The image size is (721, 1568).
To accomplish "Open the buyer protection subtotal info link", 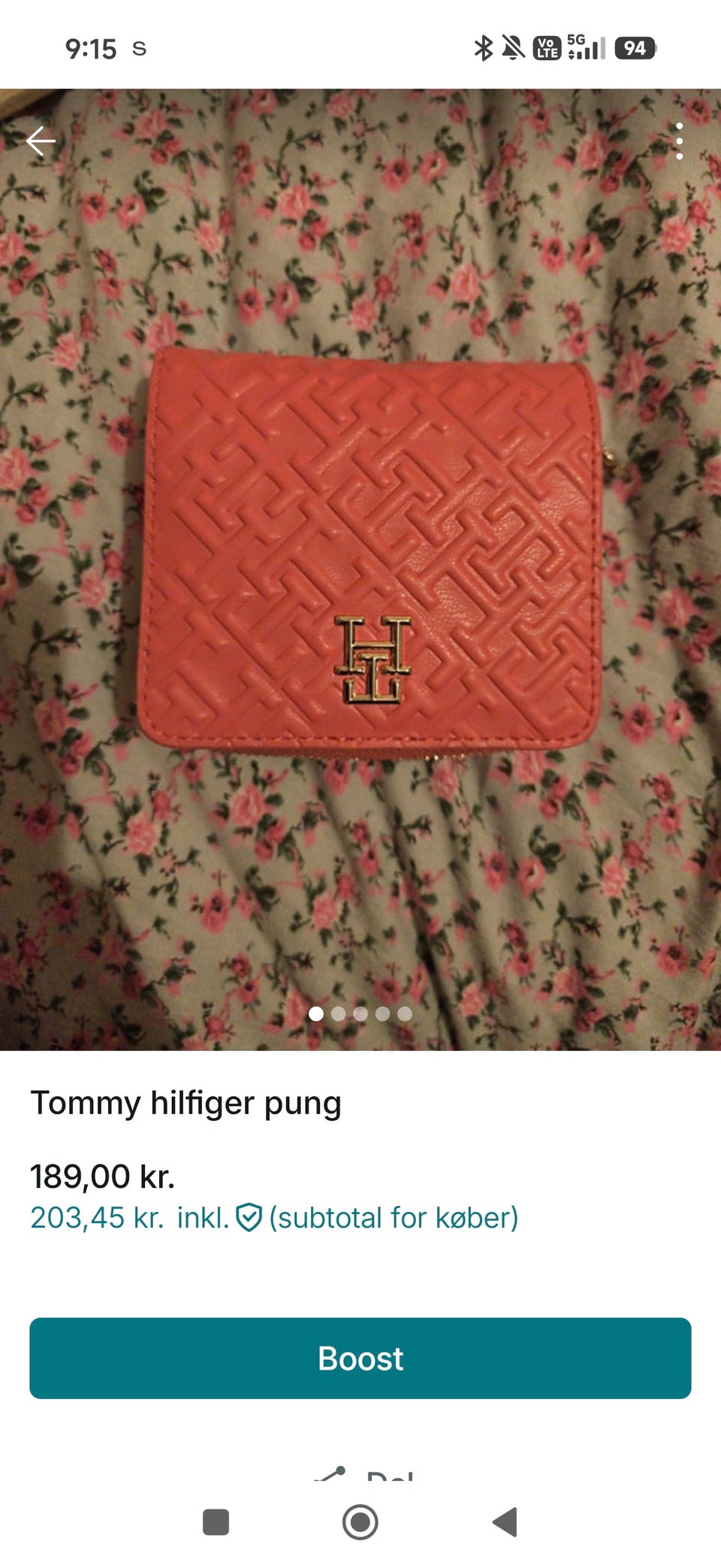I will coord(274,1218).
